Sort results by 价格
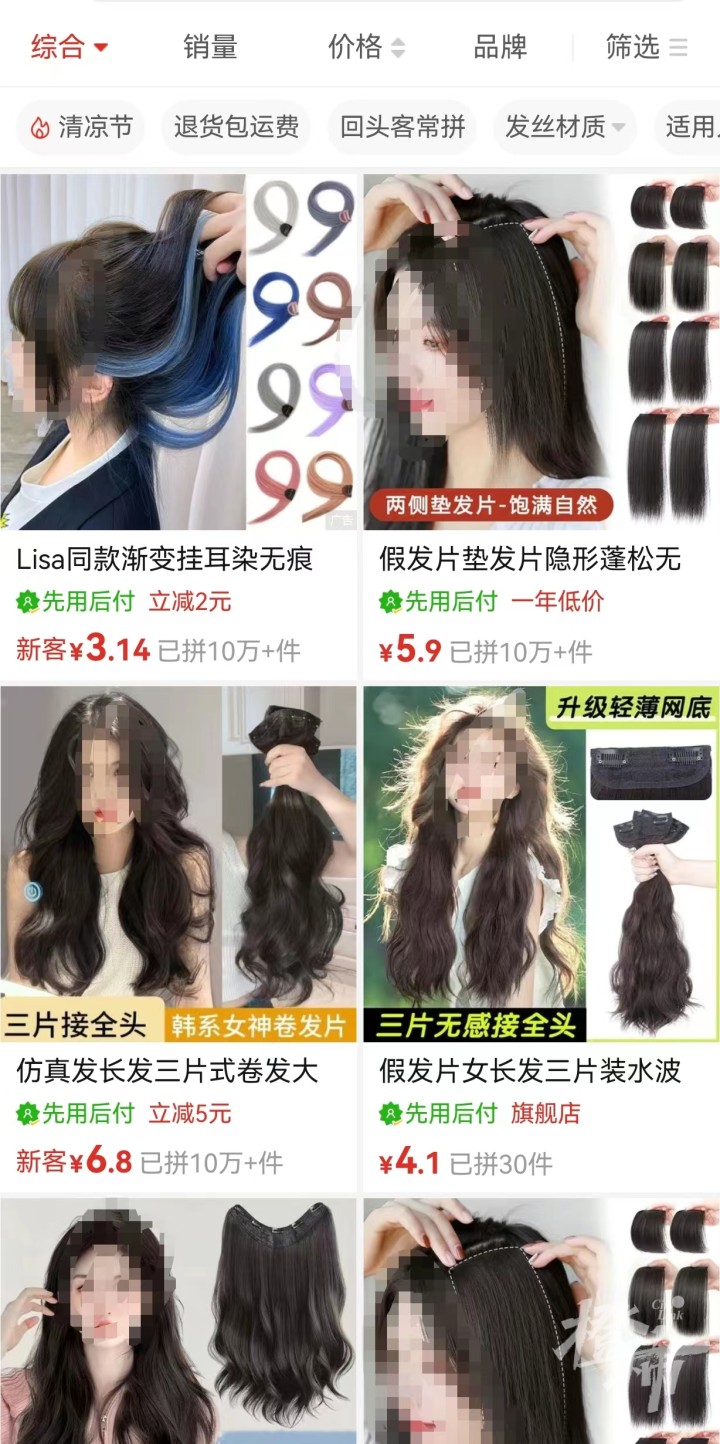This screenshot has height=1444, width=720. (x=366, y=47)
